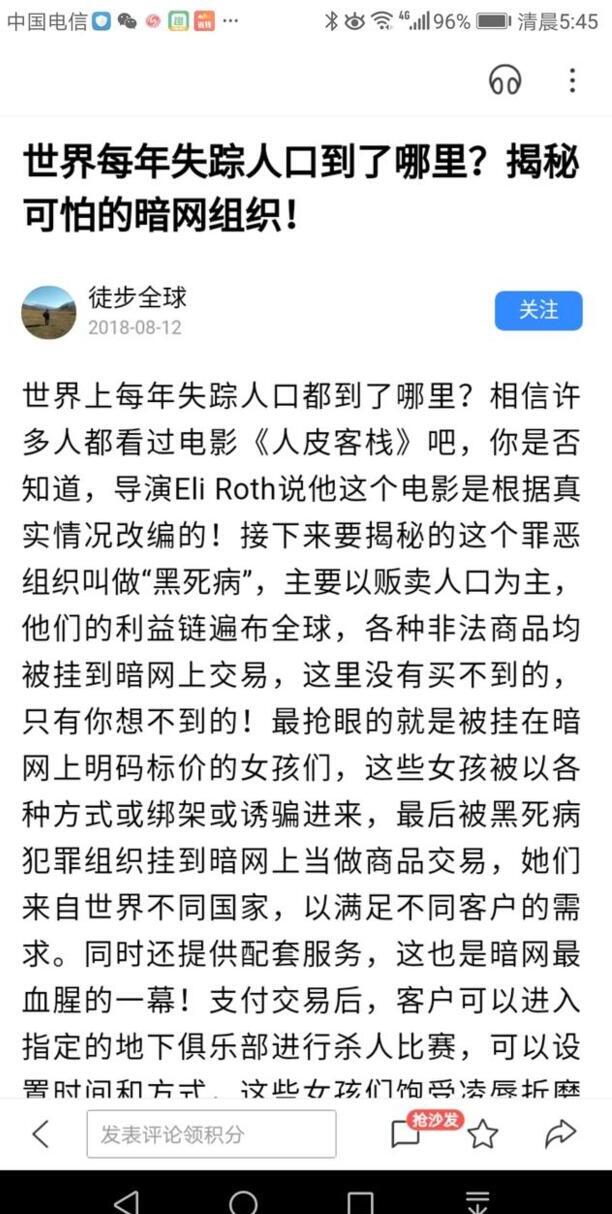This screenshot has height=1214, width=612.
Task: Listen to article with headphone icon
Action: pyautogui.click(x=505, y=79)
